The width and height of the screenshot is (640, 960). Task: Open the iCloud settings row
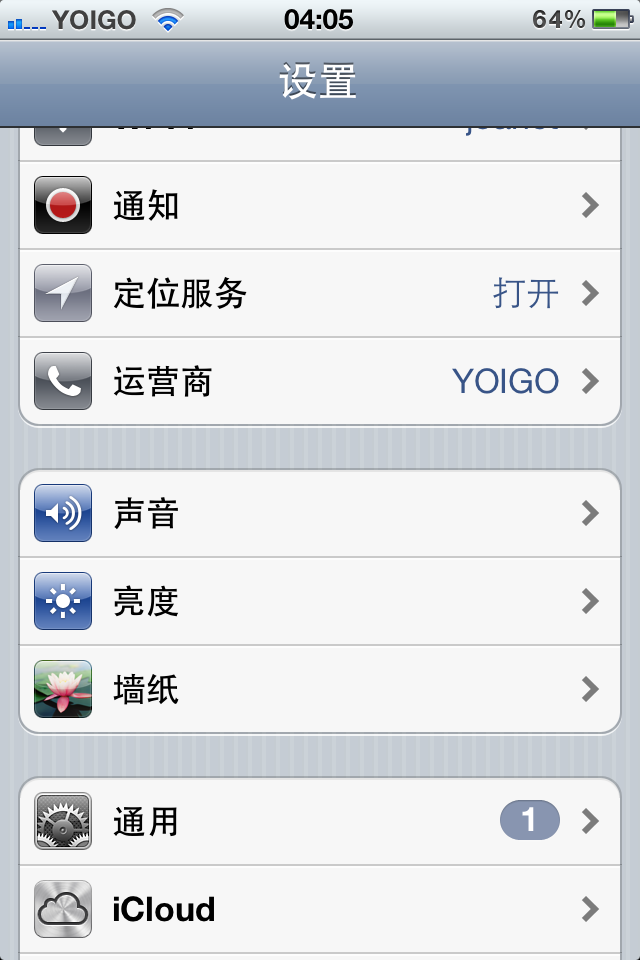320,910
